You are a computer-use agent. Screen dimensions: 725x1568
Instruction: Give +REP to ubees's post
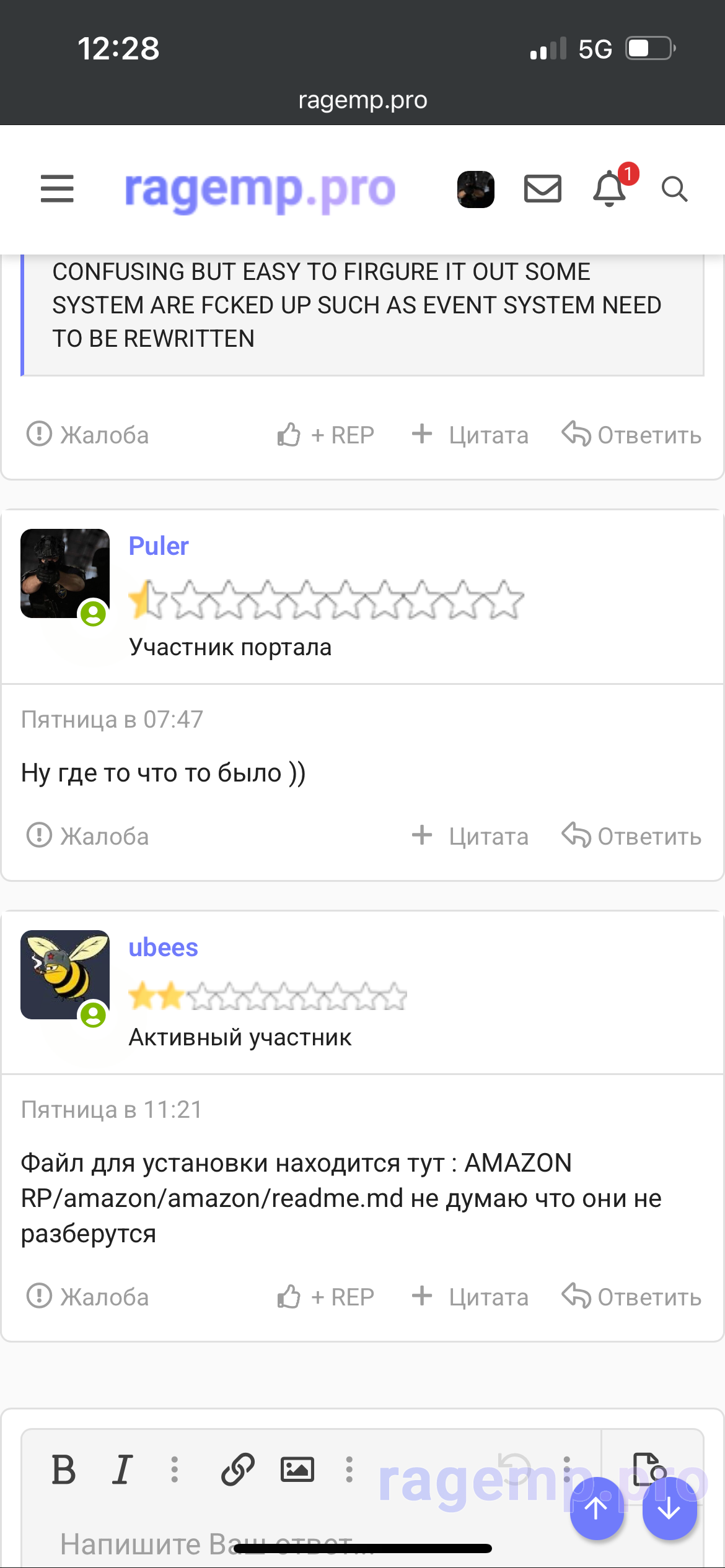tap(326, 1297)
